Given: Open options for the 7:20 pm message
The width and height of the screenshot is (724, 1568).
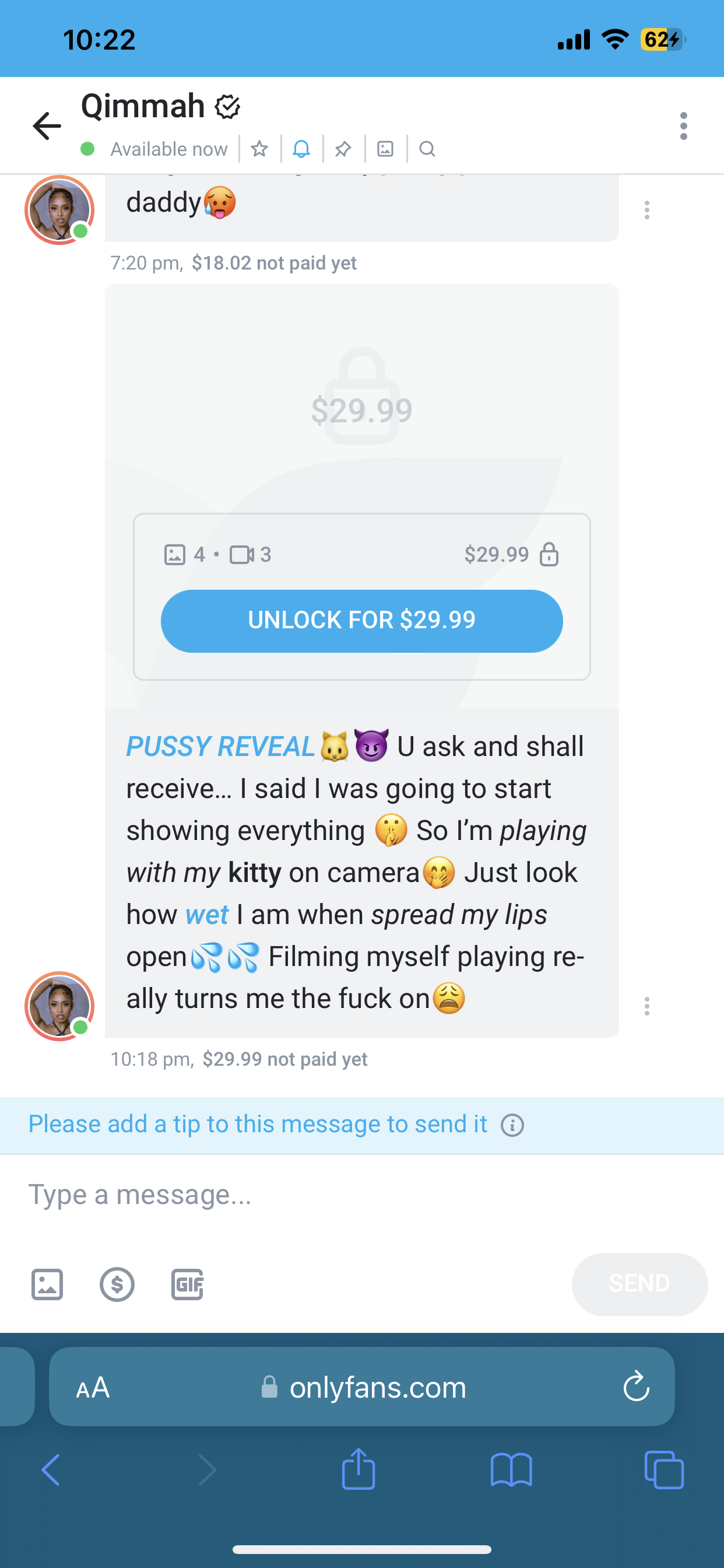Looking at the screenshot, I should [646, 210].
